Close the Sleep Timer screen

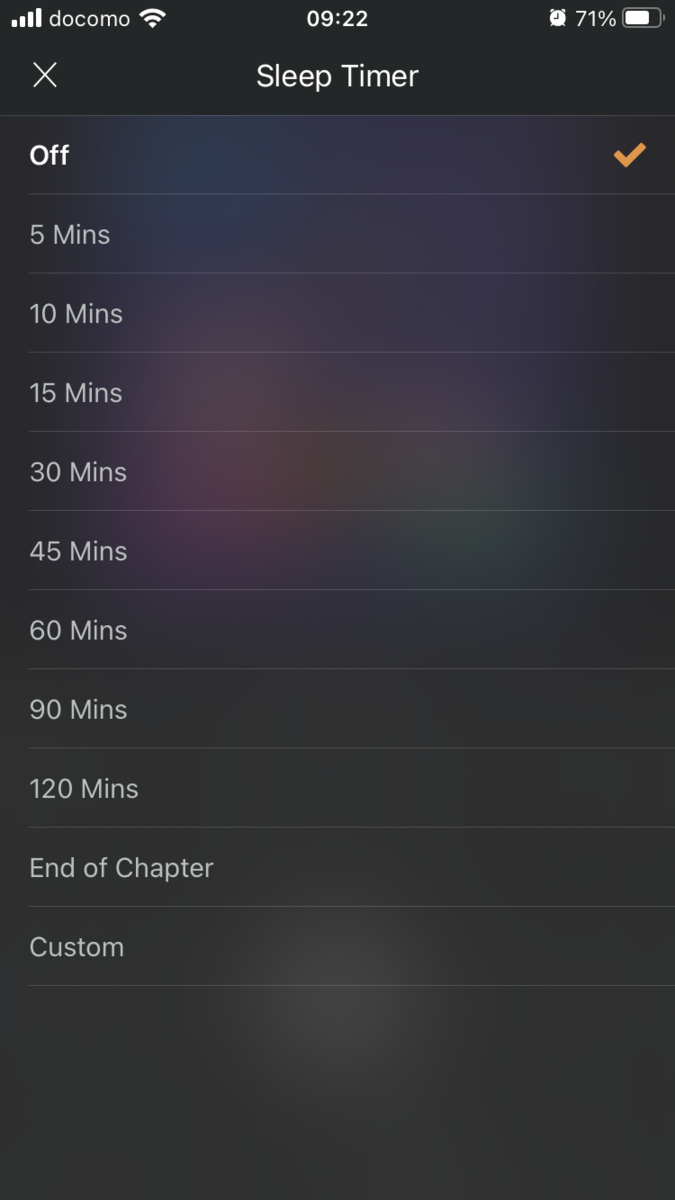coord(45,75)
